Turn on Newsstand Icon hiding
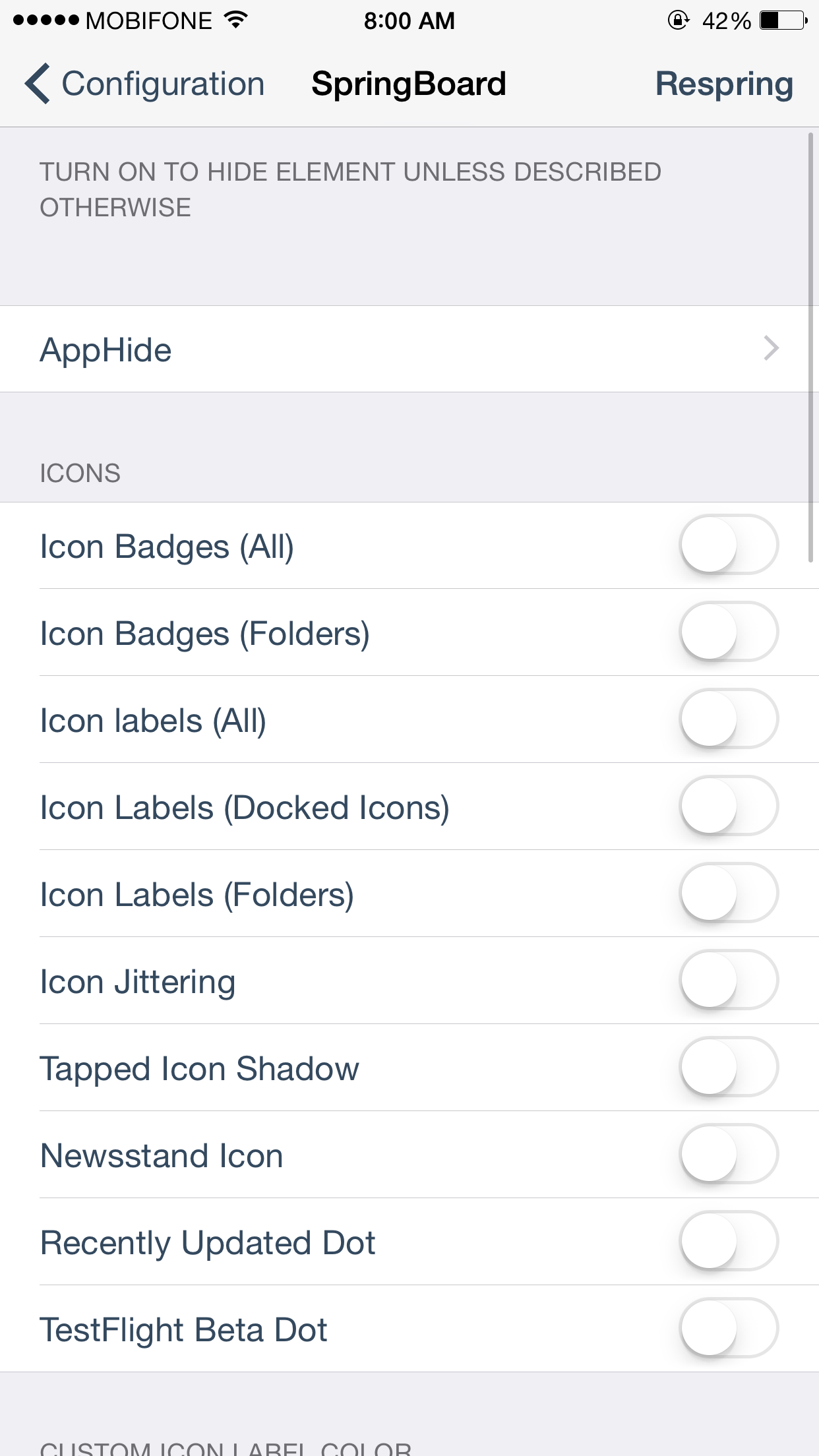This screenshot has height=1456, width=819. coord(729,1154)
